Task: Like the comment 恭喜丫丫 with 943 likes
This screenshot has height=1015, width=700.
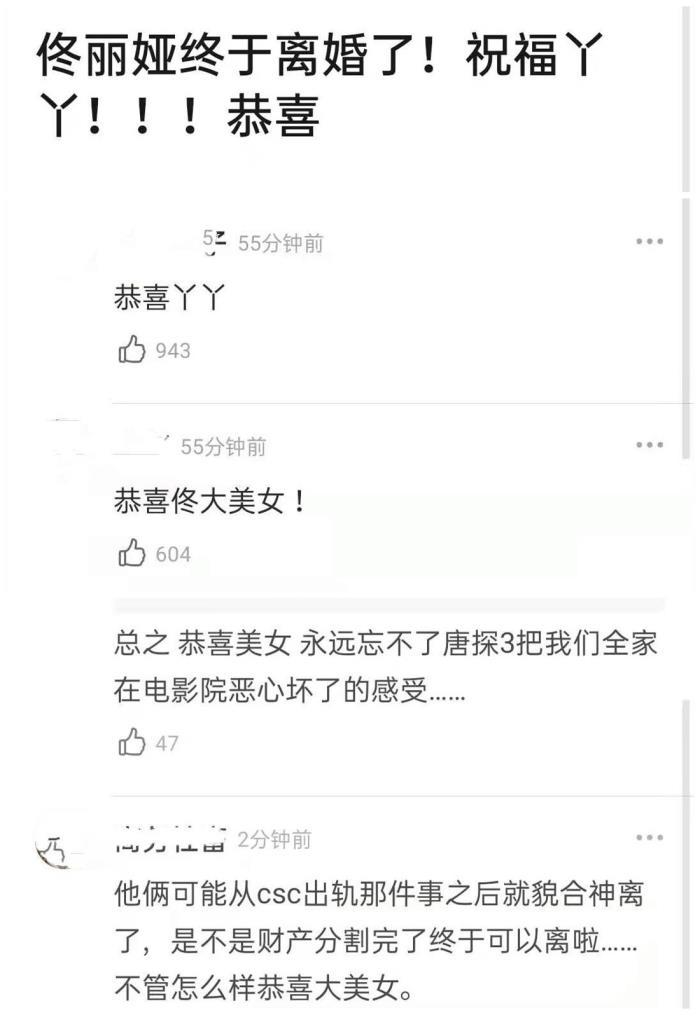Action: tap(132, 350)
